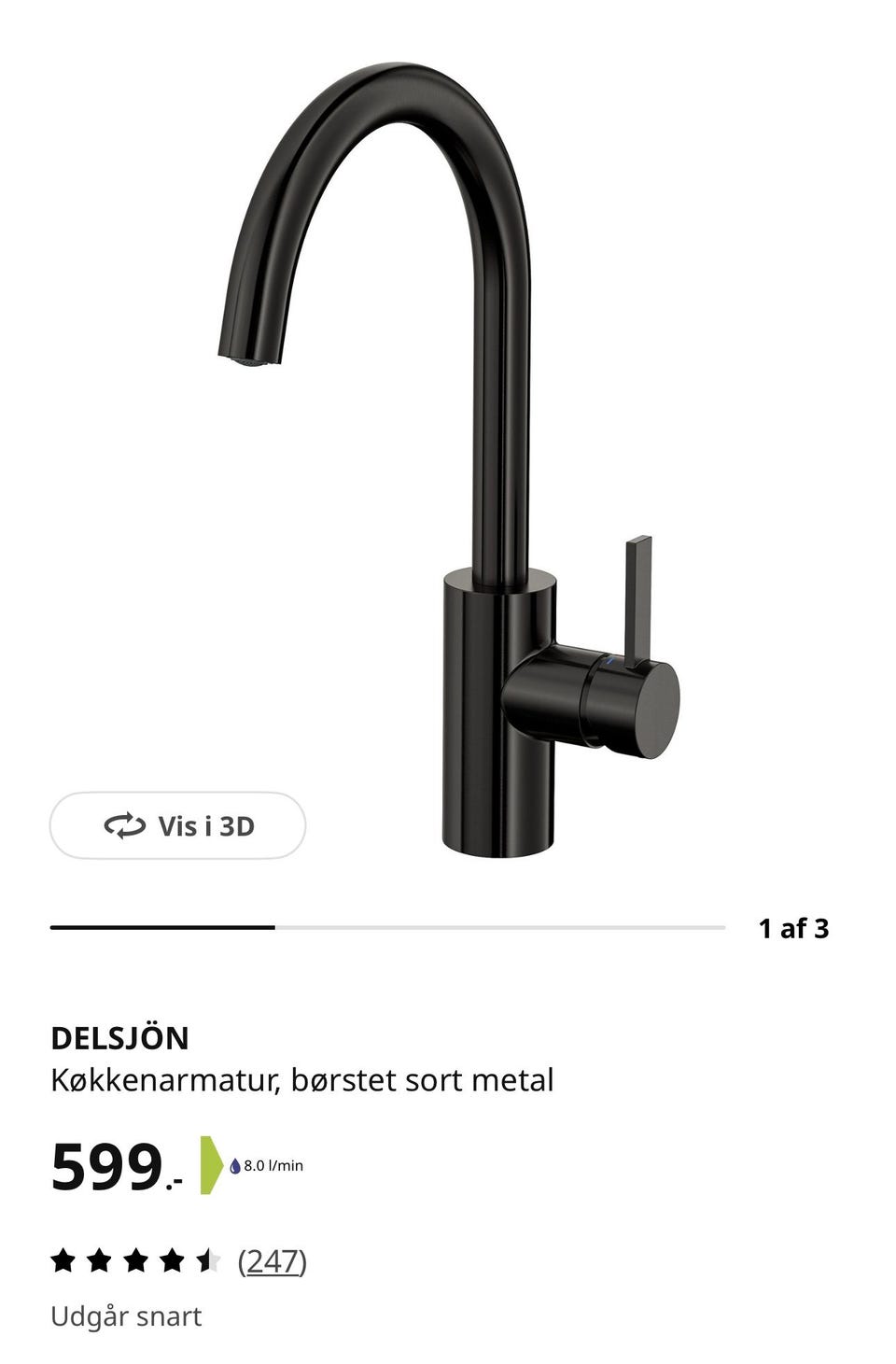
Task: Select the blue water drop icon
Action: pyautogui.click(x=233, y=1165)
